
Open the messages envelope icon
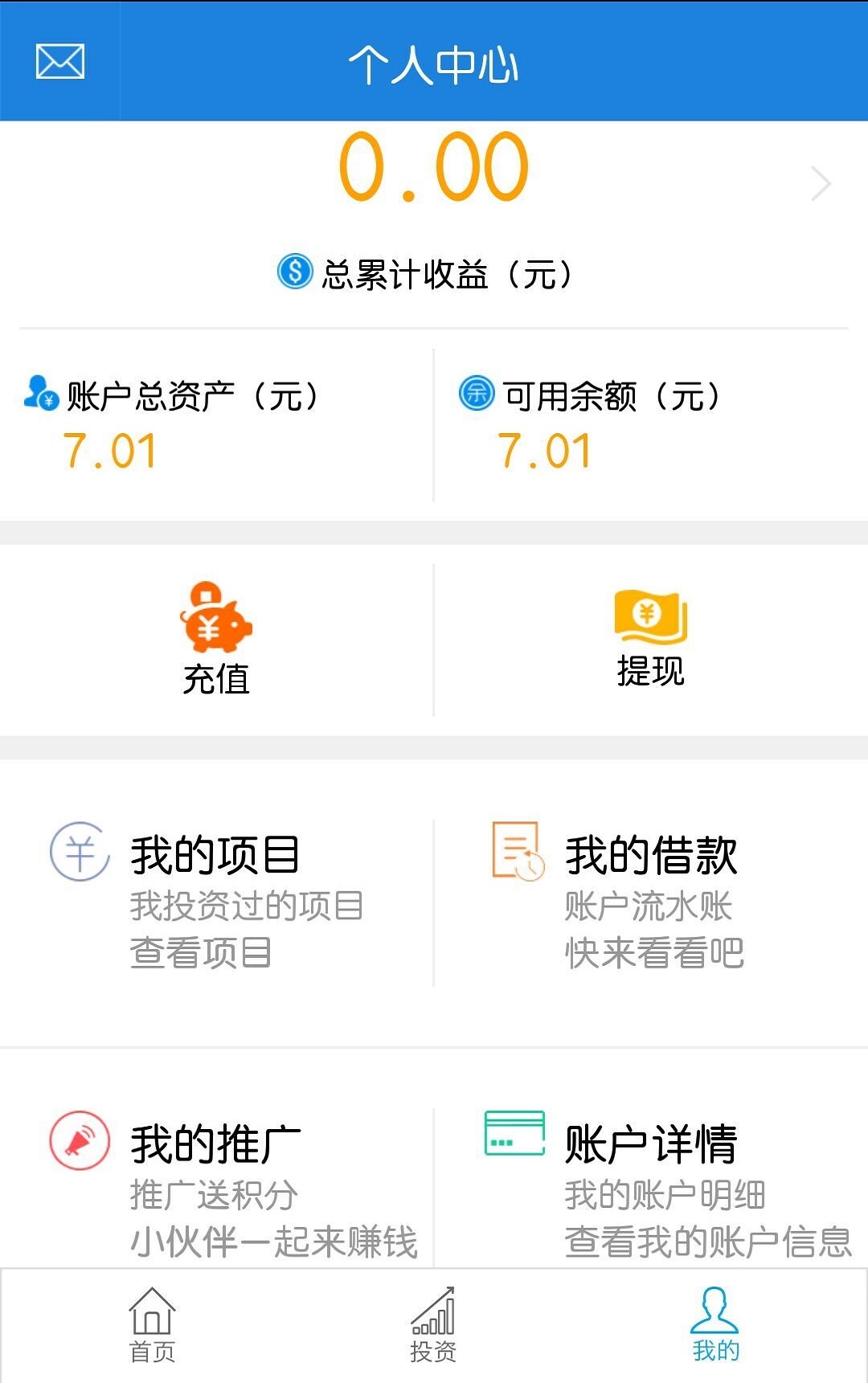60,62
